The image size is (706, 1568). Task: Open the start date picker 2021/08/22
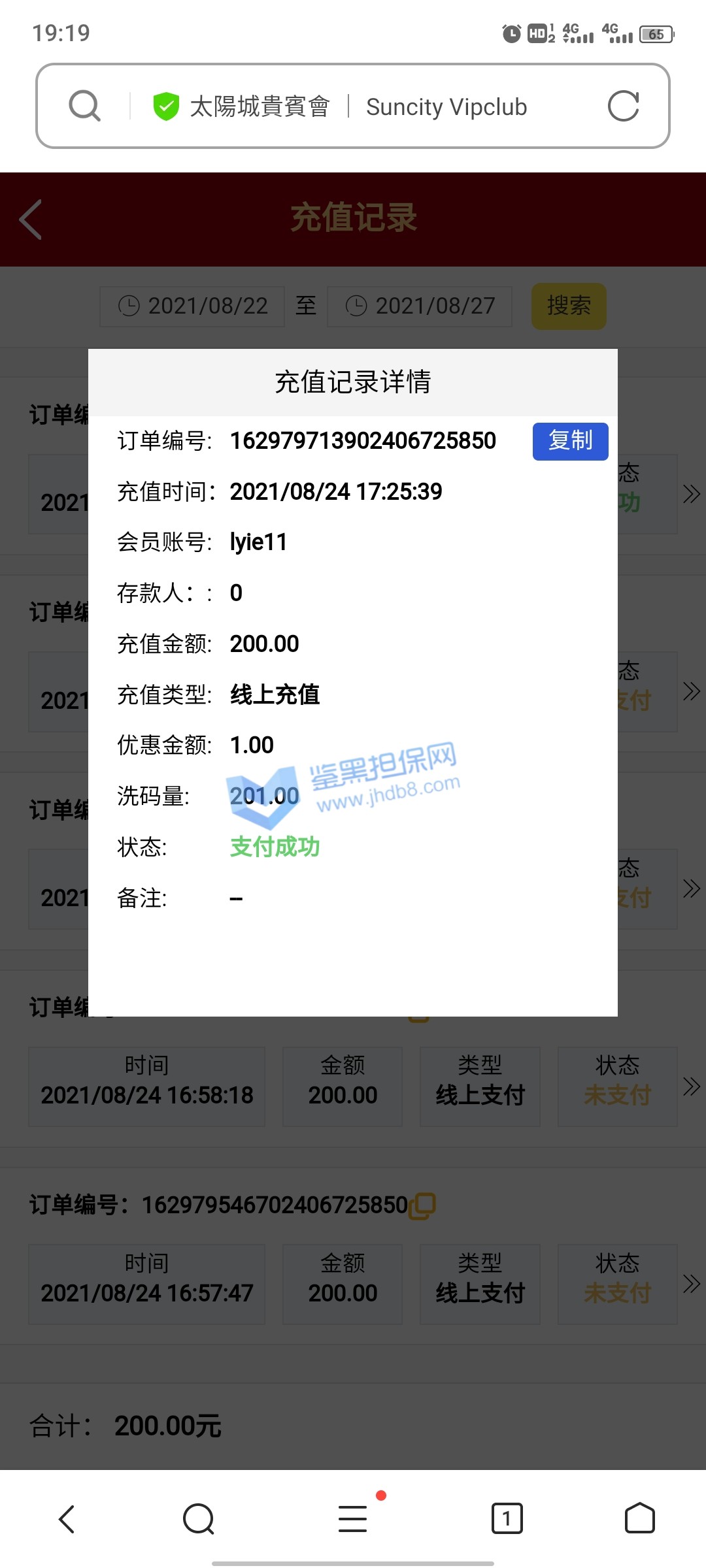[x=192, y=306]
